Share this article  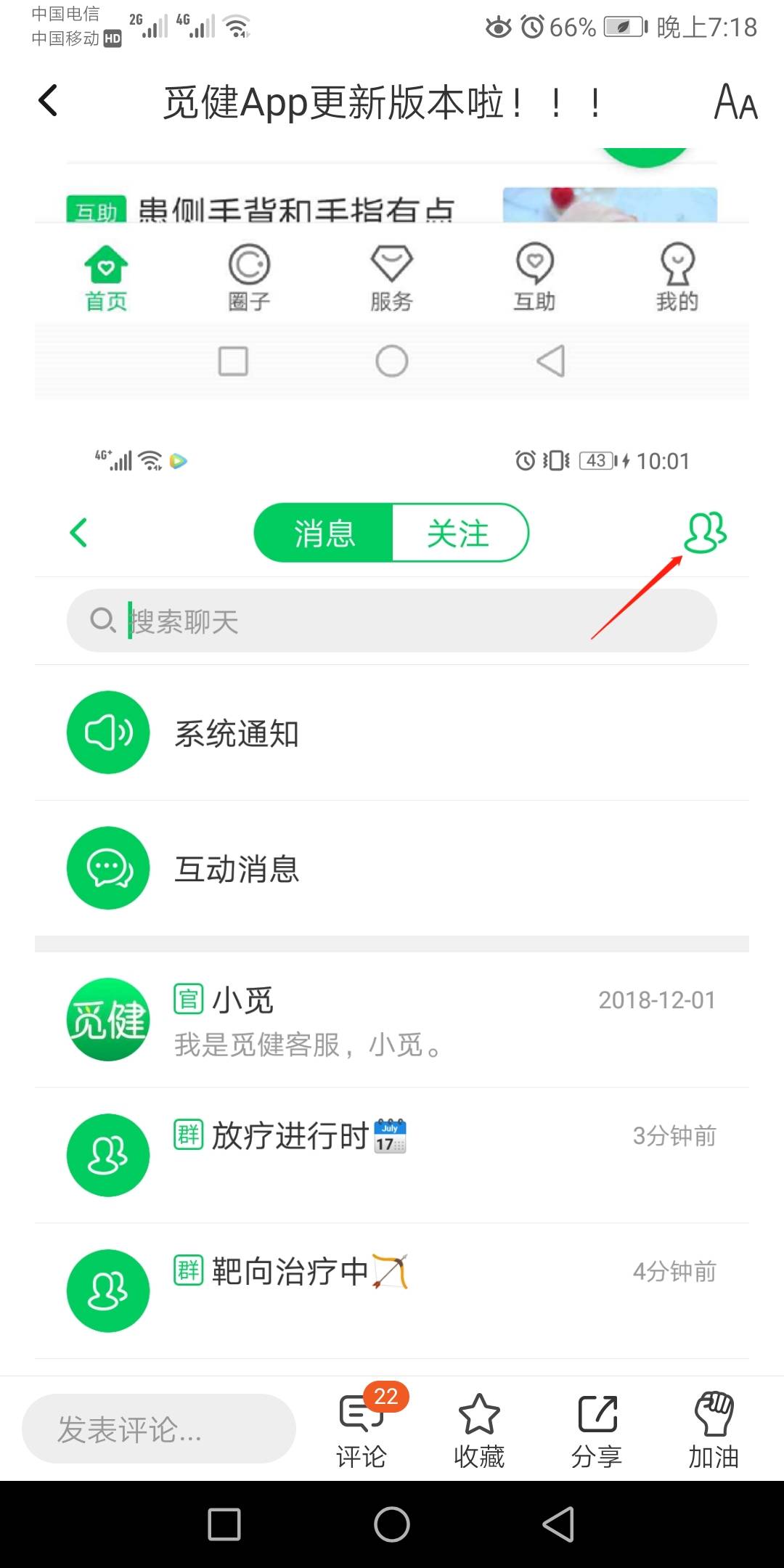coord(597,1429)
